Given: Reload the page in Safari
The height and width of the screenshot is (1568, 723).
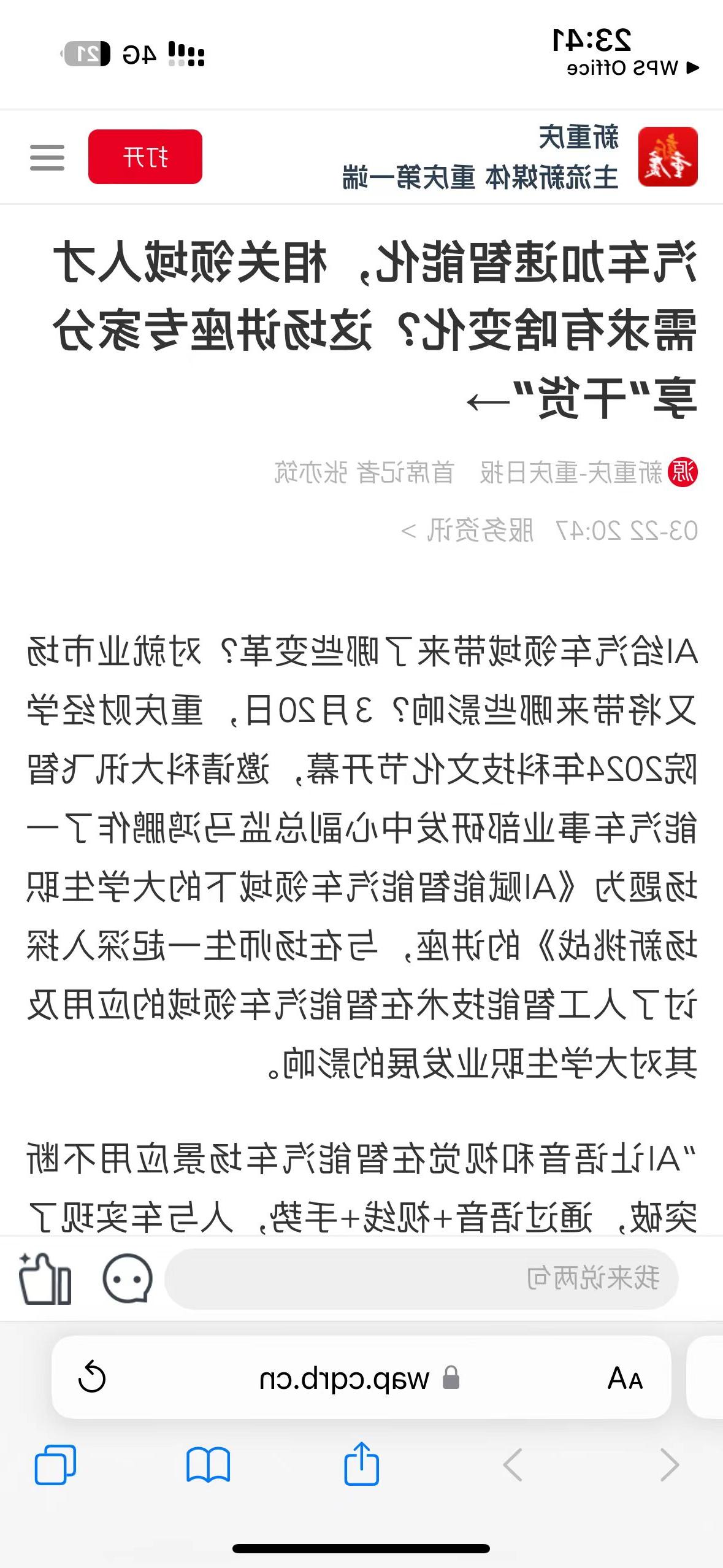Looking at the screenshot, I should point(92,1377).
